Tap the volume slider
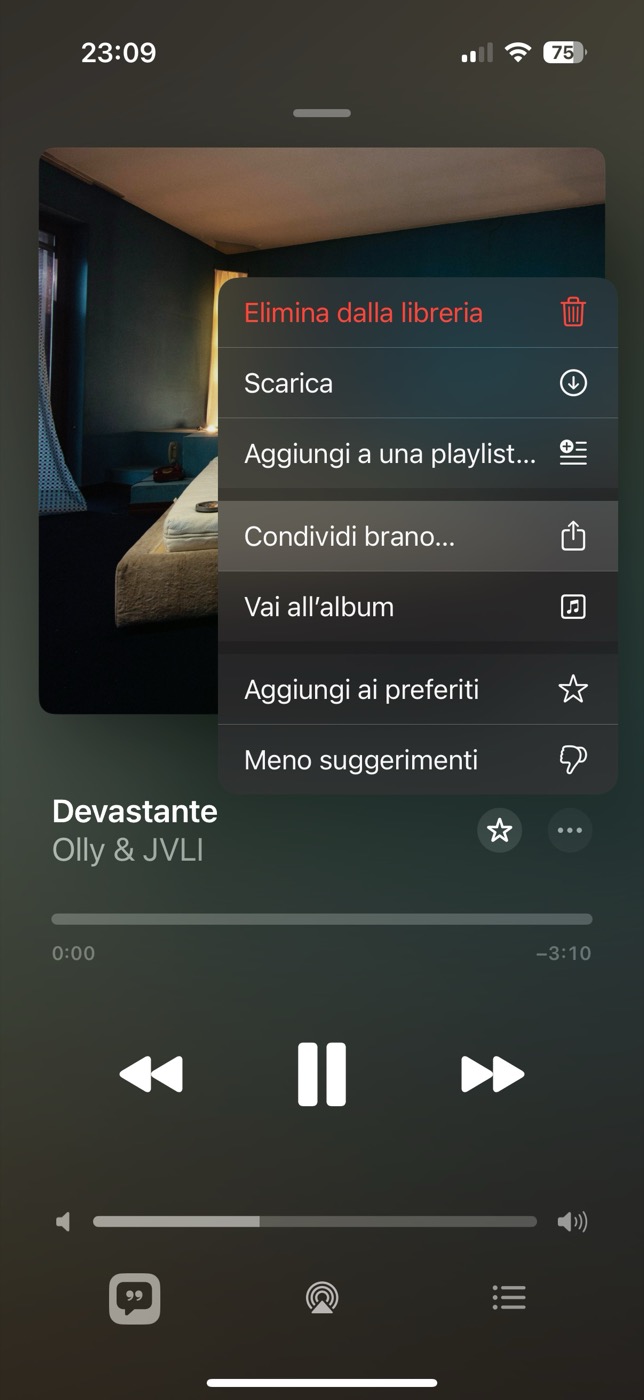 (x=315, y=1221)
